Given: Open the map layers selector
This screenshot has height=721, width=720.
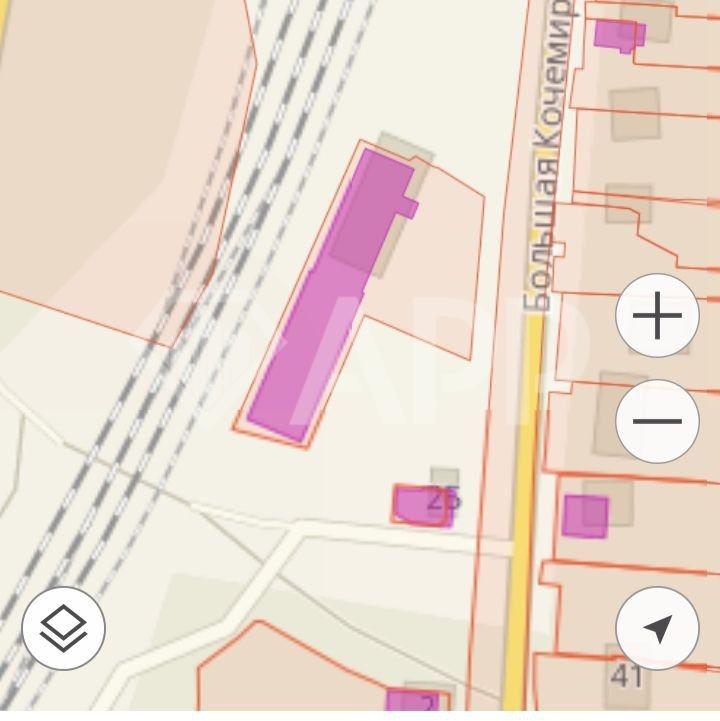Looking at the screenshot, I should (64, 628).
